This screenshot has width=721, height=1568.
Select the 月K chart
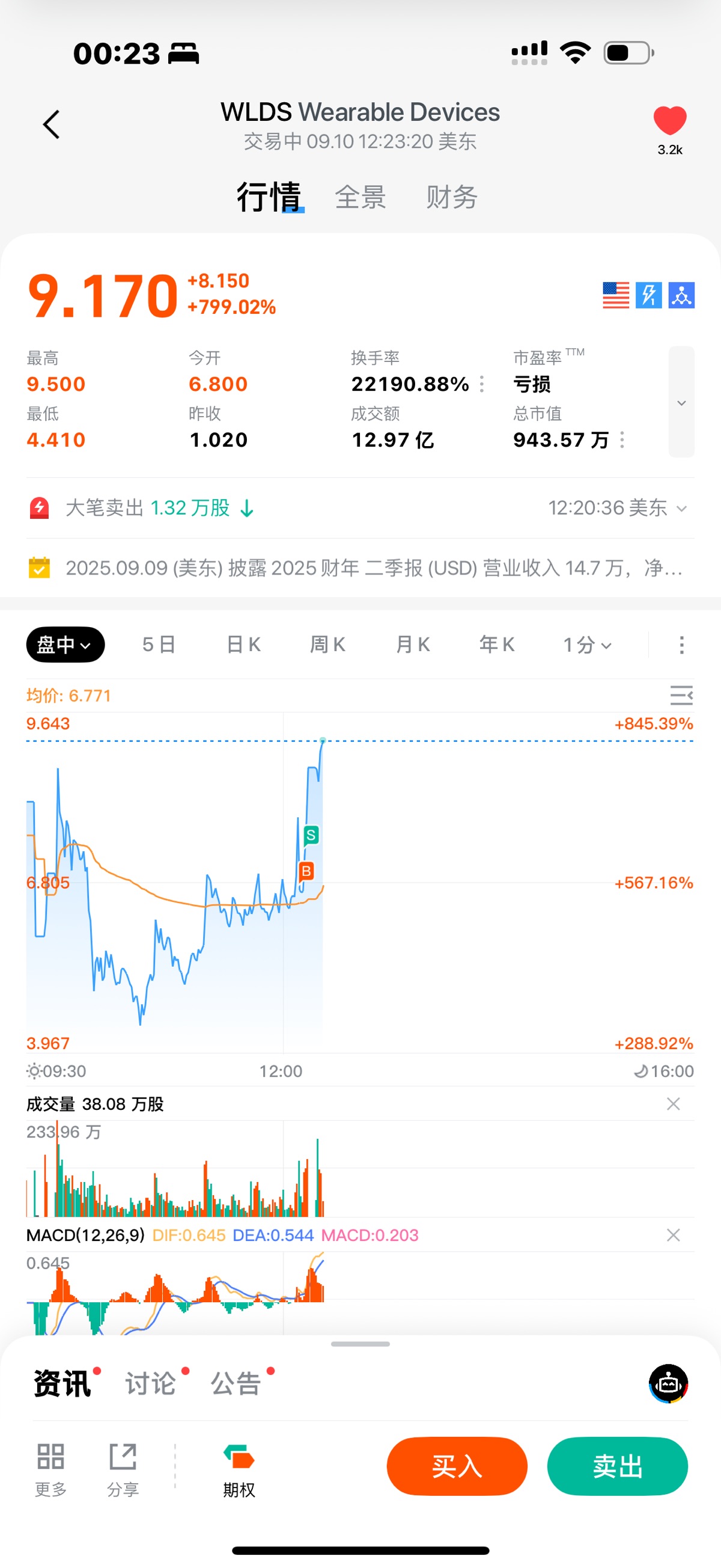(x=413, y=645)
